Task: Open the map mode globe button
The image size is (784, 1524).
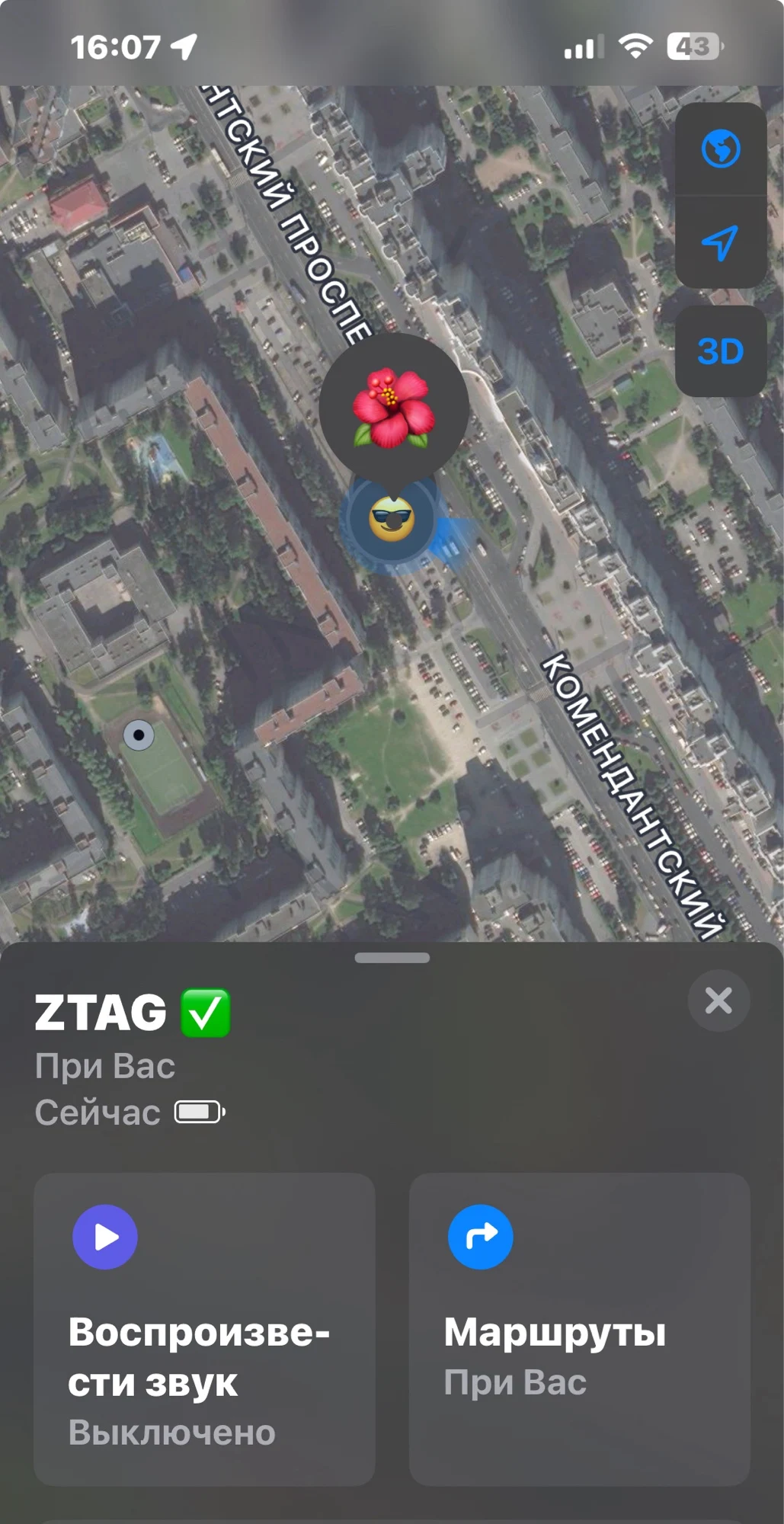Action: pos(720,149)
